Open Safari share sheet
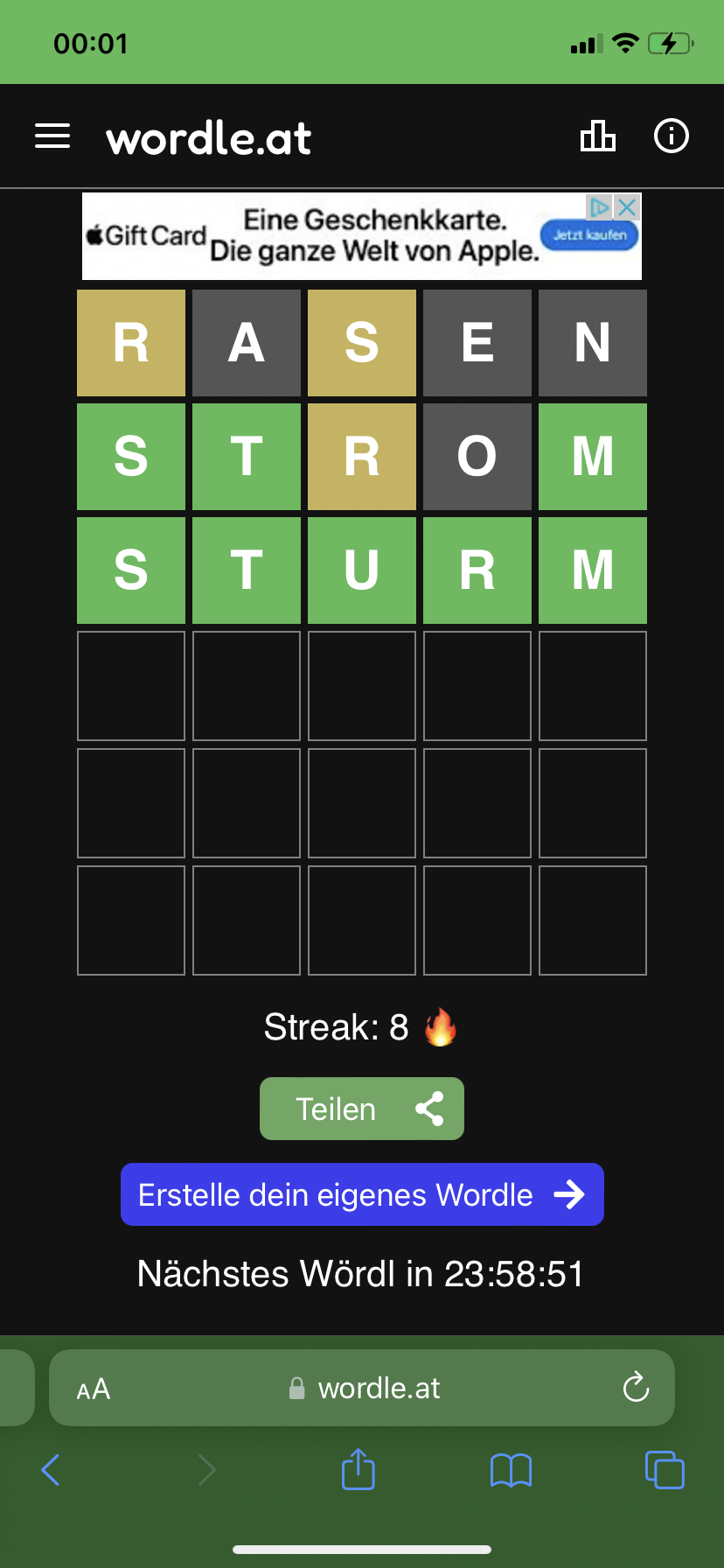This screenshot has height=1568, width=724. point(359,1468)
